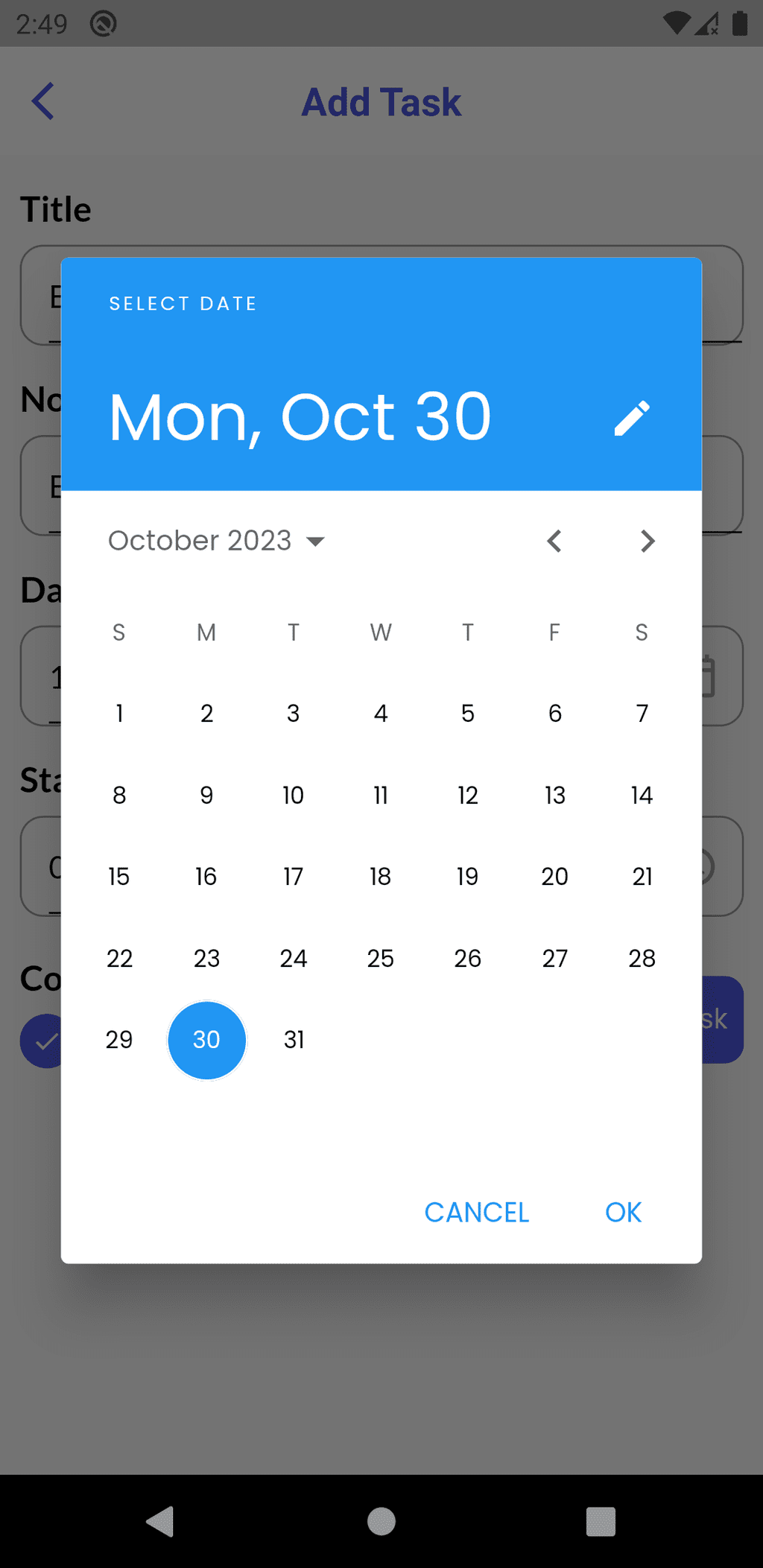Select October 1 in the calendar

click(x=119, y=714)
